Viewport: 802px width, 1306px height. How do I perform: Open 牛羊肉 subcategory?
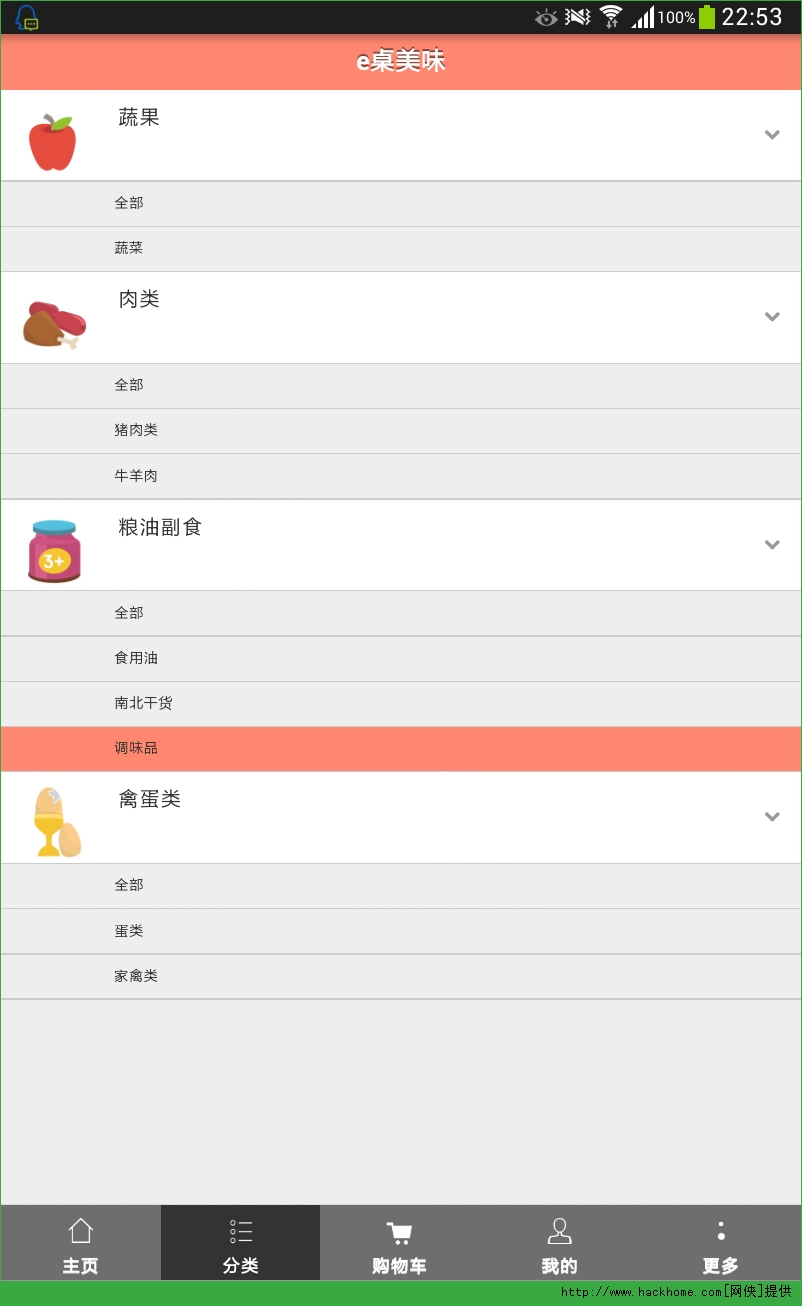coord(136,476)
